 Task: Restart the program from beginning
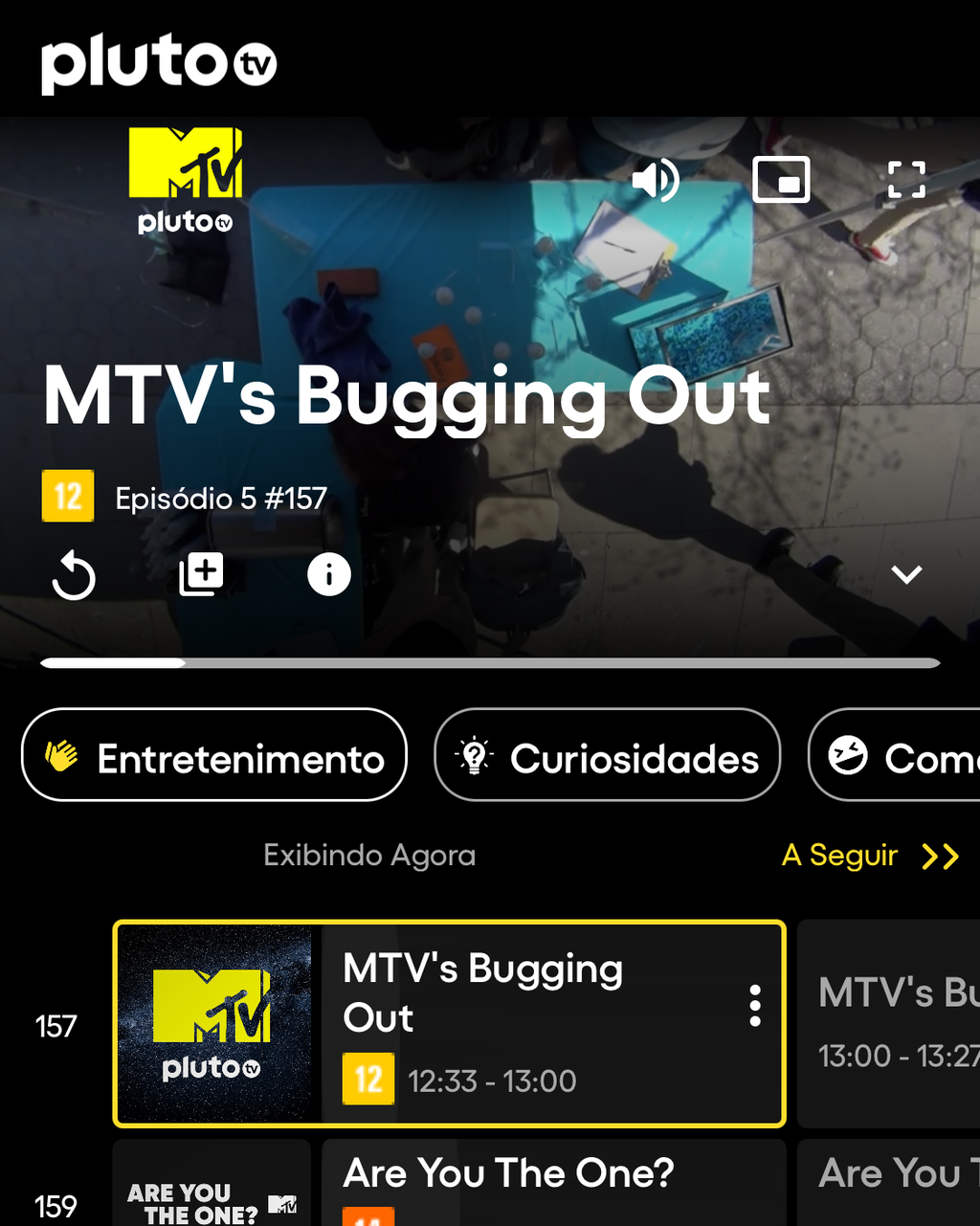click(74, 576)
